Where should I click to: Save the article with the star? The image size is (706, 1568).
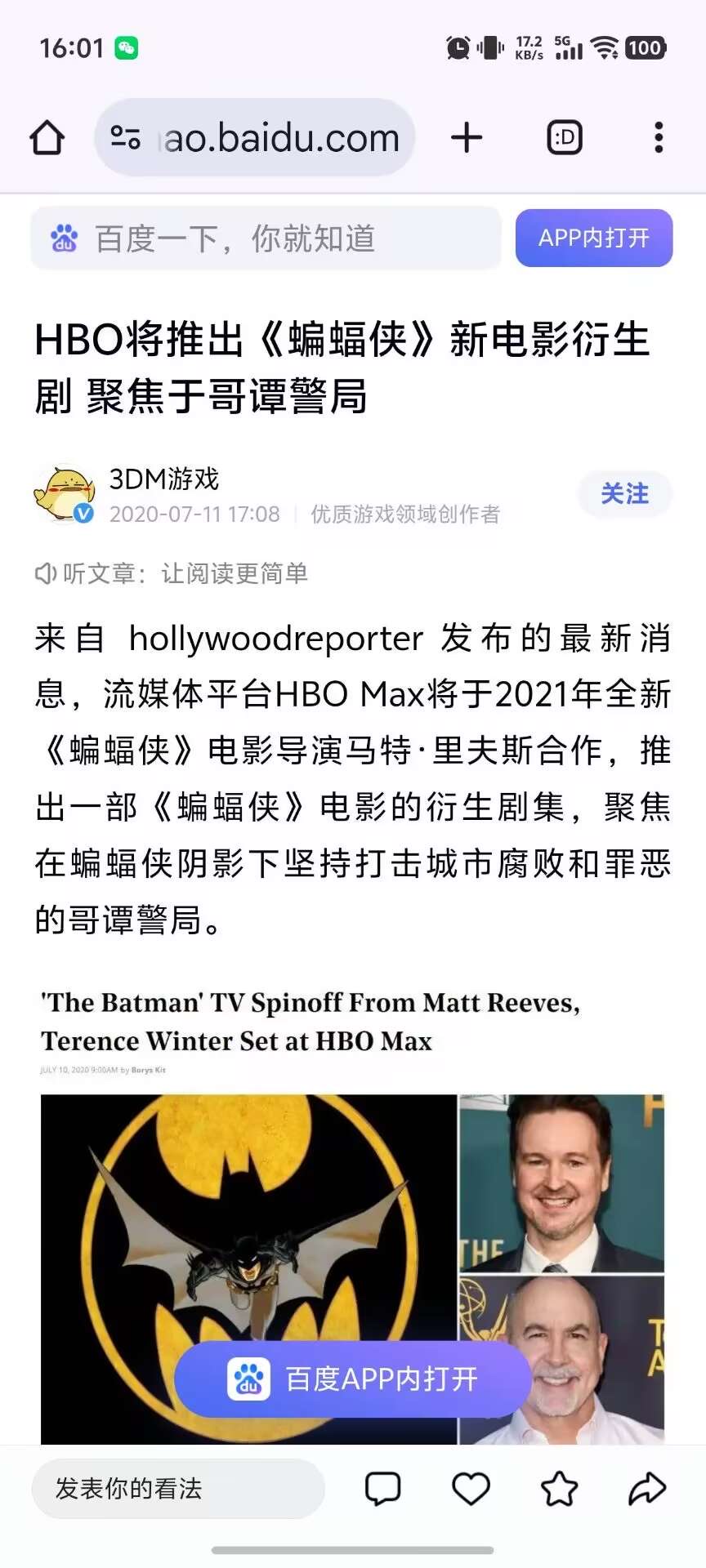(559, 1489)
